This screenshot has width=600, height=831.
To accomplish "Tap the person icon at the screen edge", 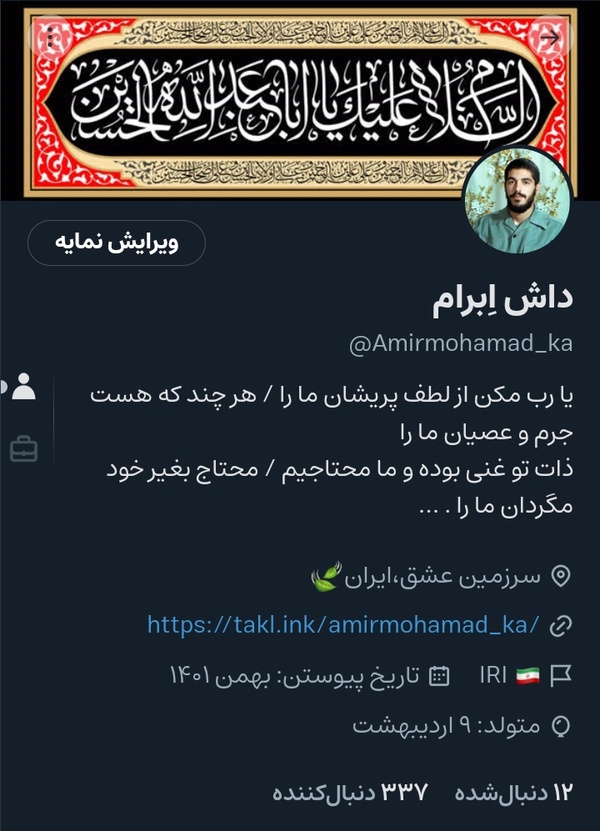I will (x=23, y=386).
